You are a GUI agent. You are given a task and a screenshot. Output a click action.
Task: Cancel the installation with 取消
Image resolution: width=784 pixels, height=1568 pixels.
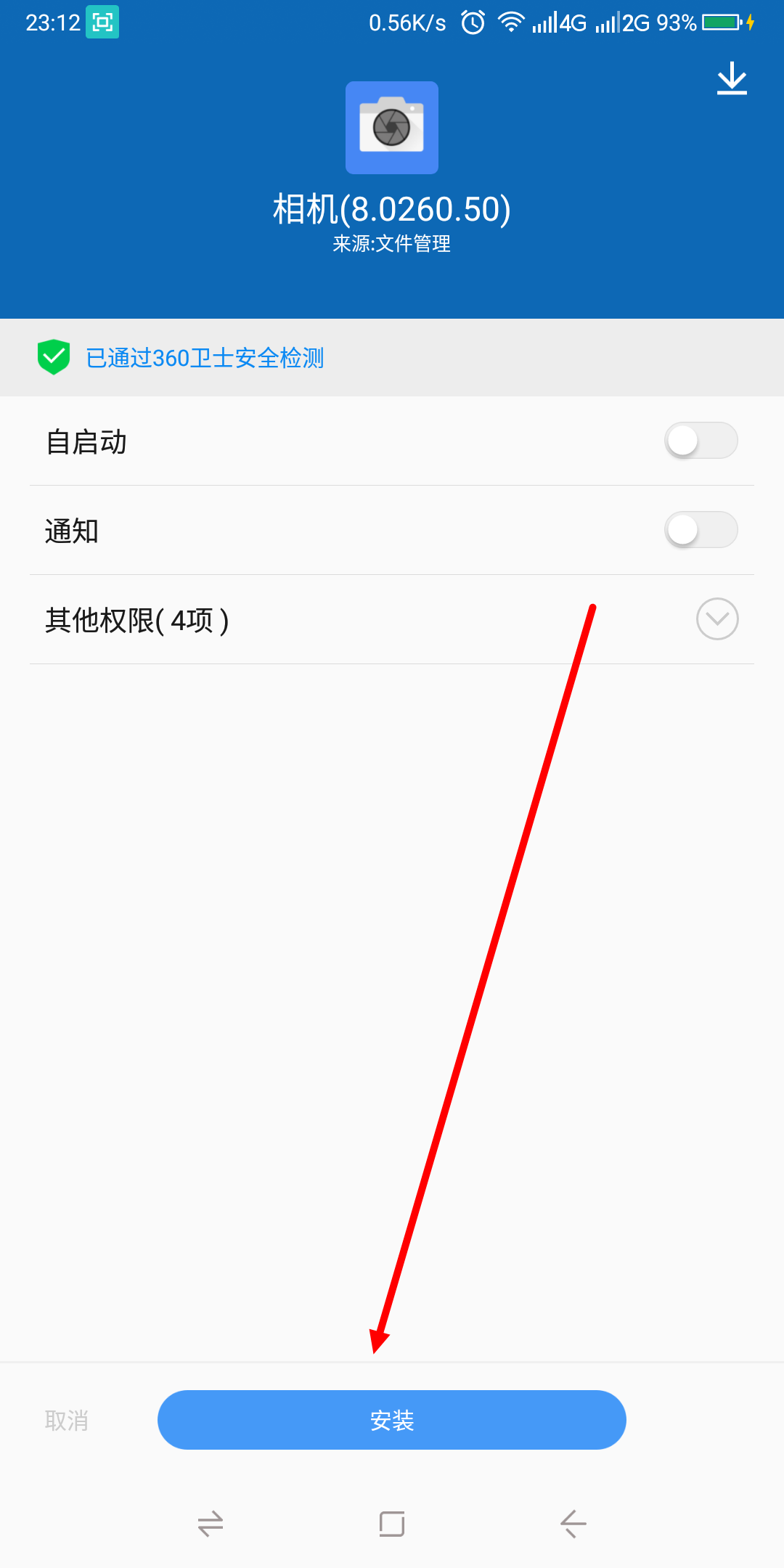[x=67, y=1420]
